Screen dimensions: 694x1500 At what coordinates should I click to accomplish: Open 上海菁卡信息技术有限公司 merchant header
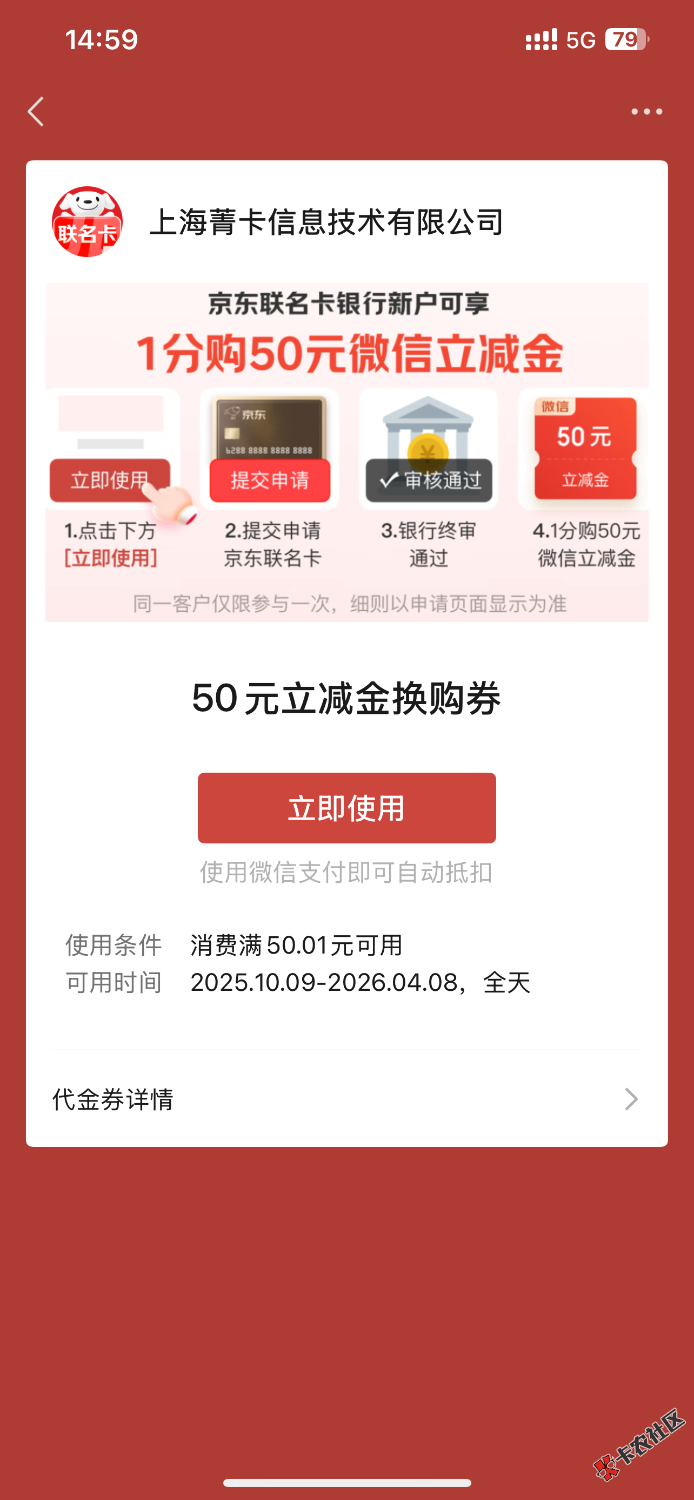point(325,221)
